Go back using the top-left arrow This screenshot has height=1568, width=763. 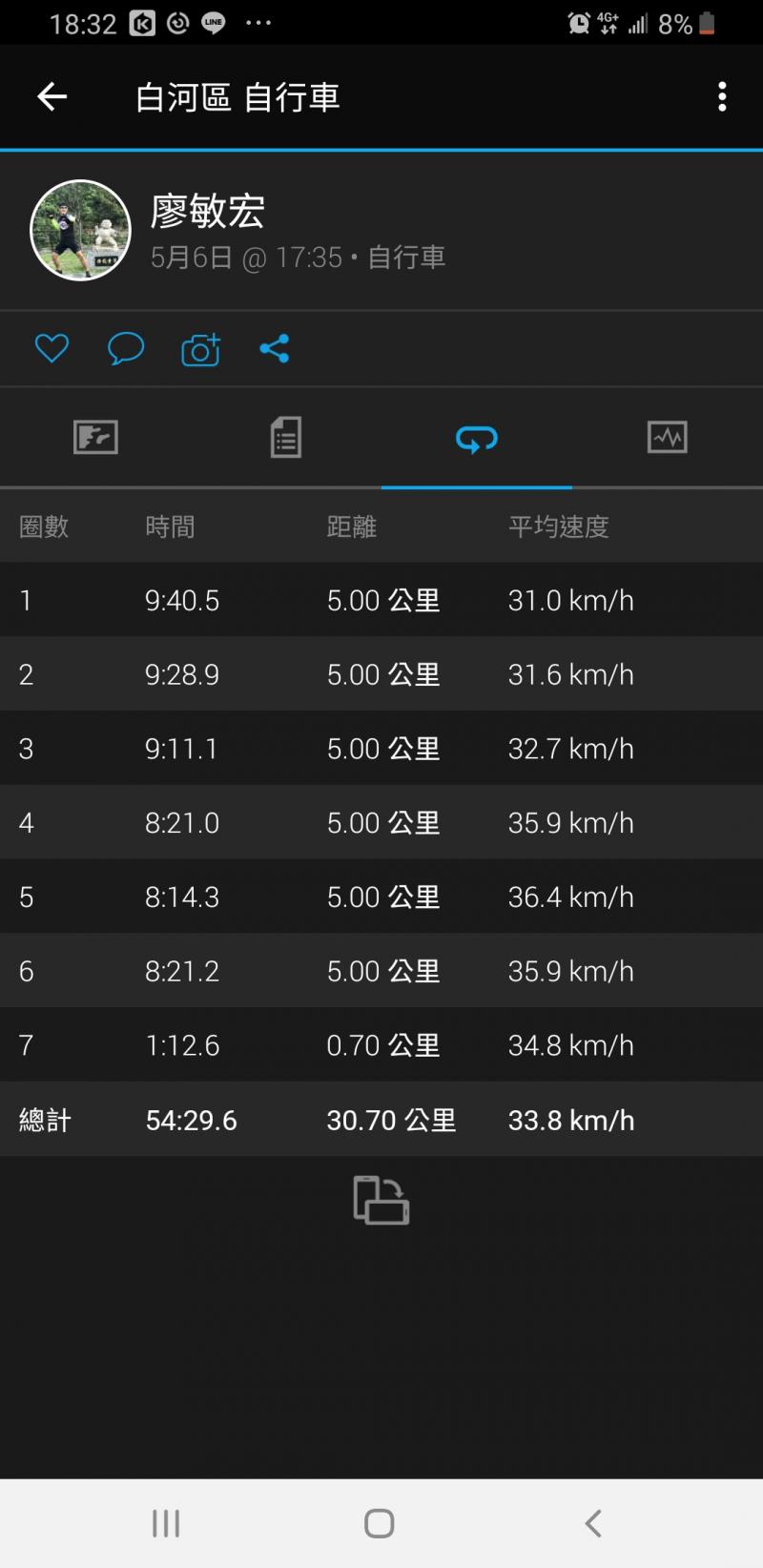(52, 96)
